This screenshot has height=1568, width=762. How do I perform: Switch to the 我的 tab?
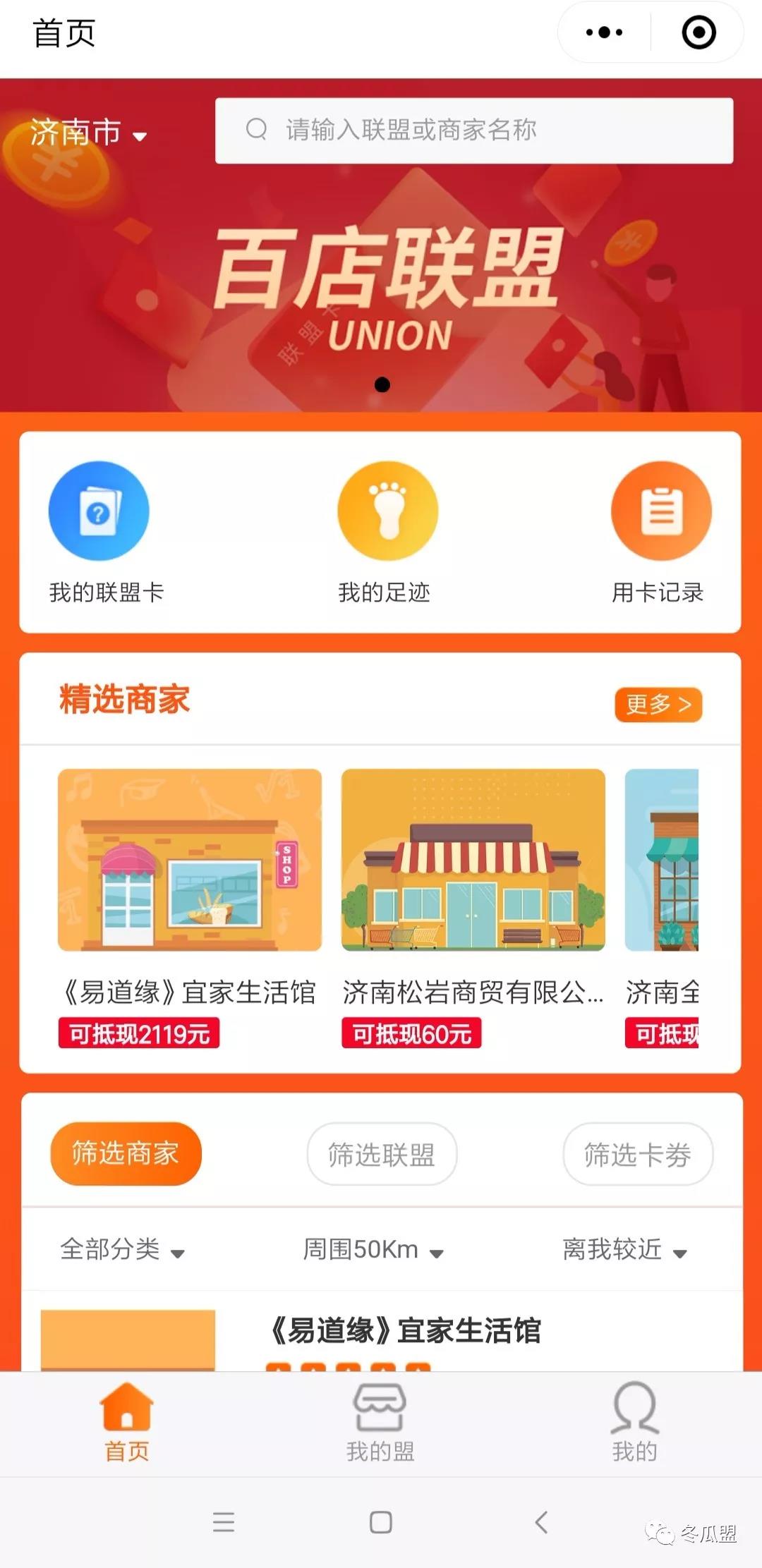634,1422
